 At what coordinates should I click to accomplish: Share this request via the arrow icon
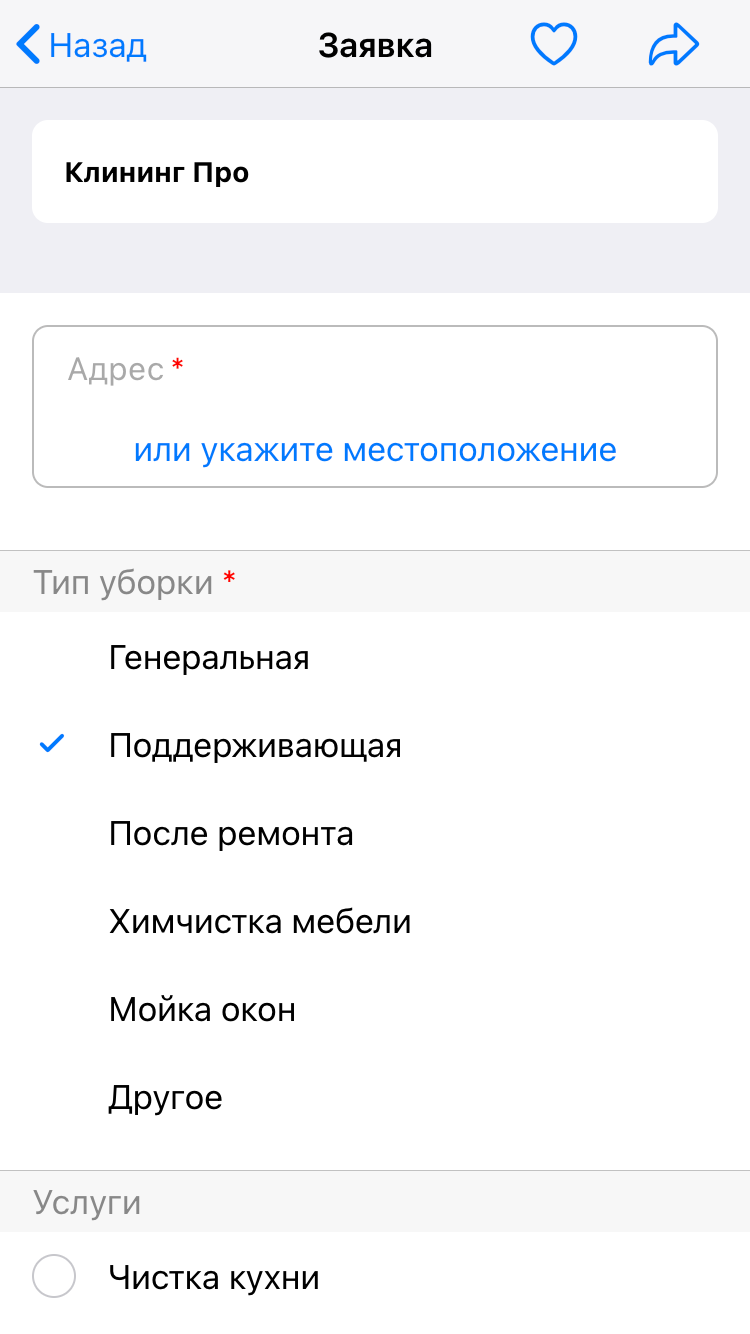[673, 46]
